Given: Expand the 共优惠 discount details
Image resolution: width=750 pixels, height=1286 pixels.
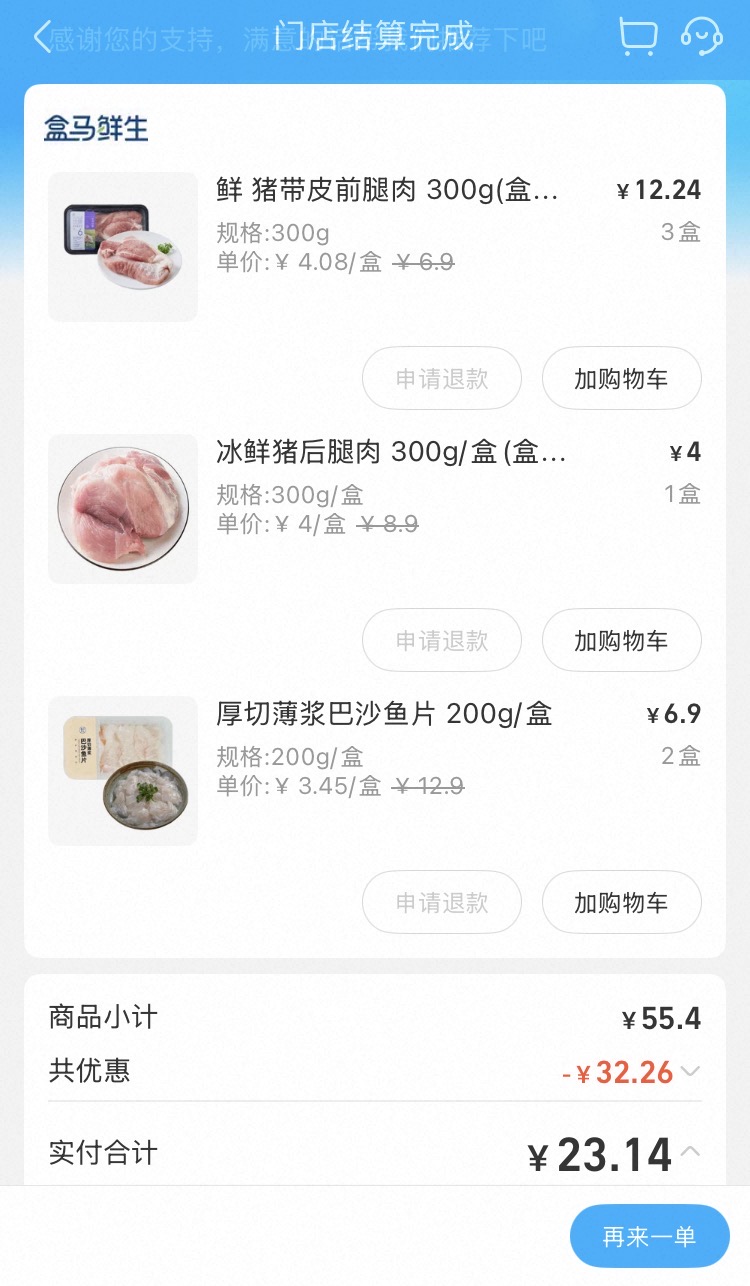Looking at the screenshot, I should tap(690, 1072).
